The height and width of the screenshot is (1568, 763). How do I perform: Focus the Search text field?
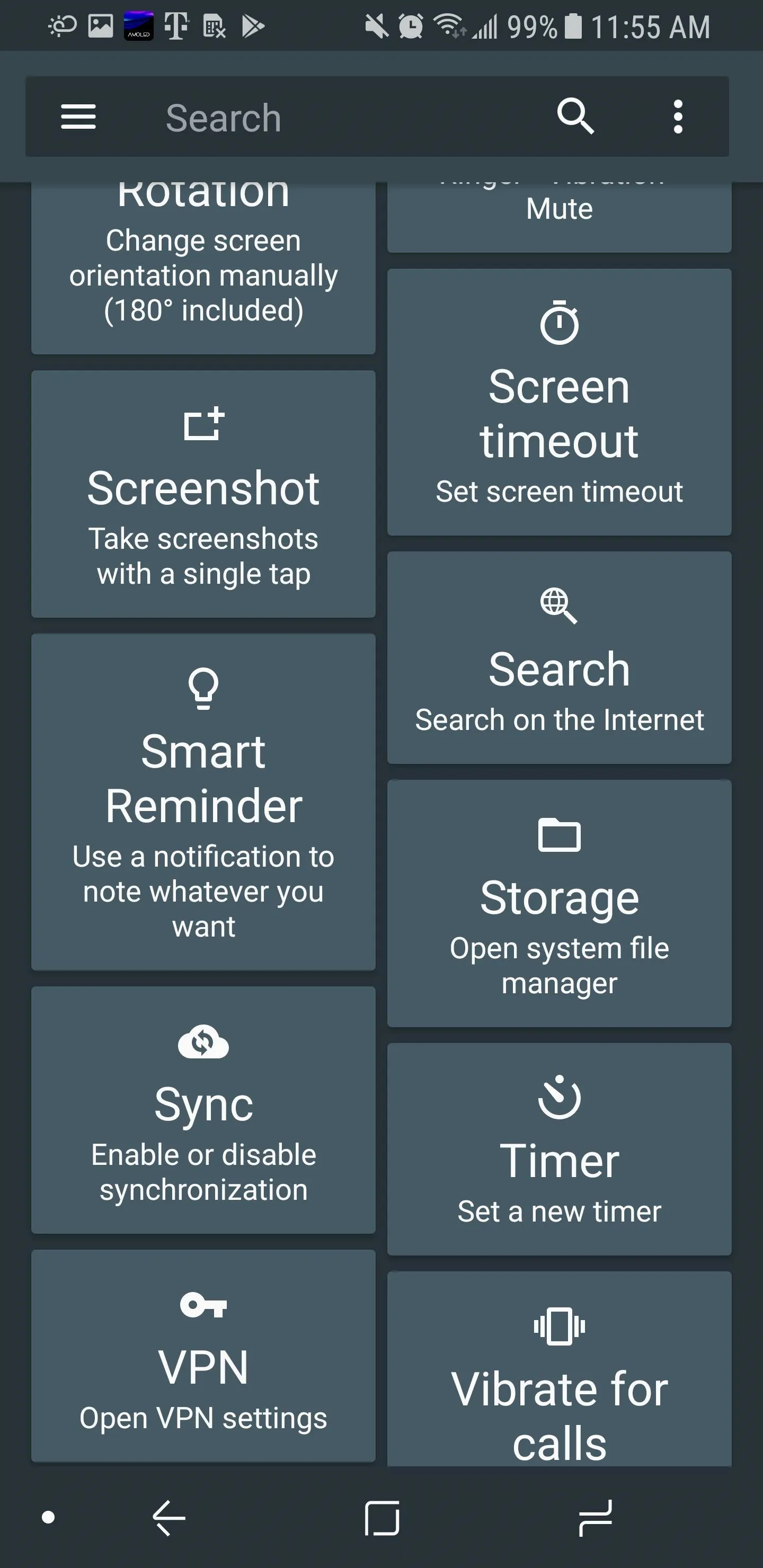pyautogui.click(x=341, y=117)
